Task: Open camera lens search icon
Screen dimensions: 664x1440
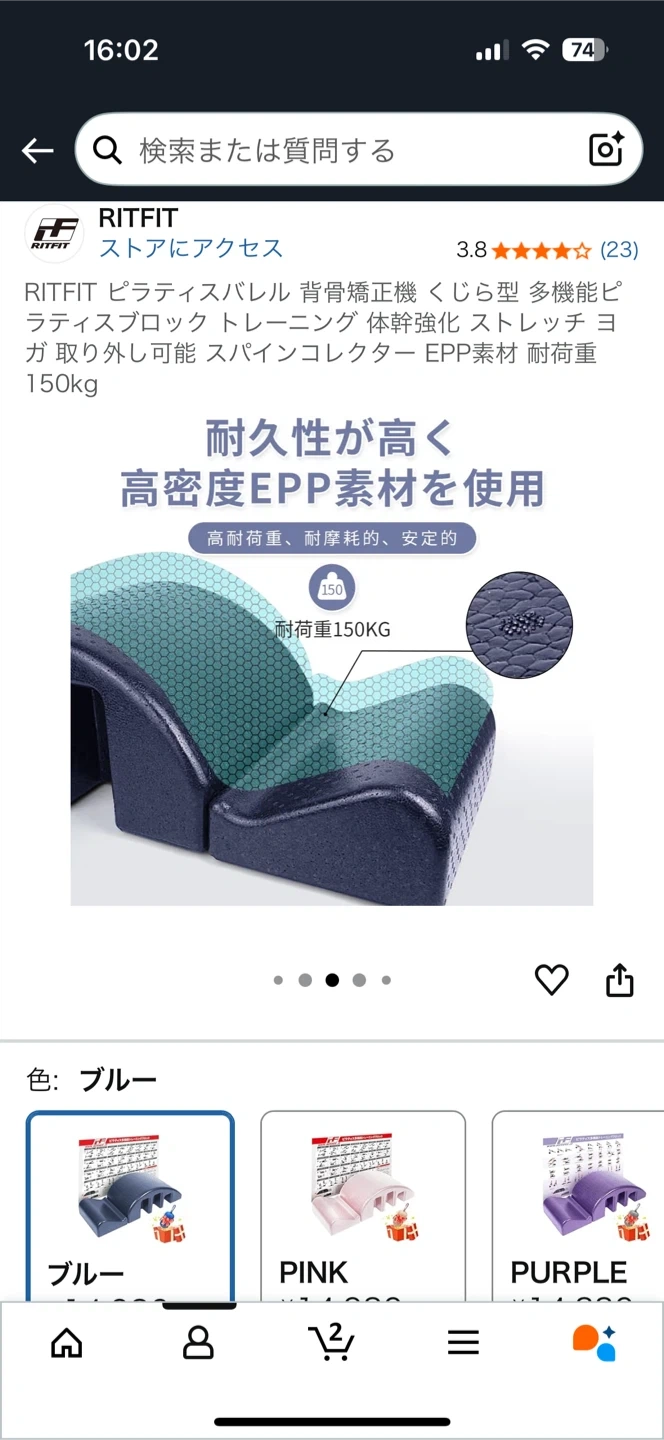Action: (606, 151)
